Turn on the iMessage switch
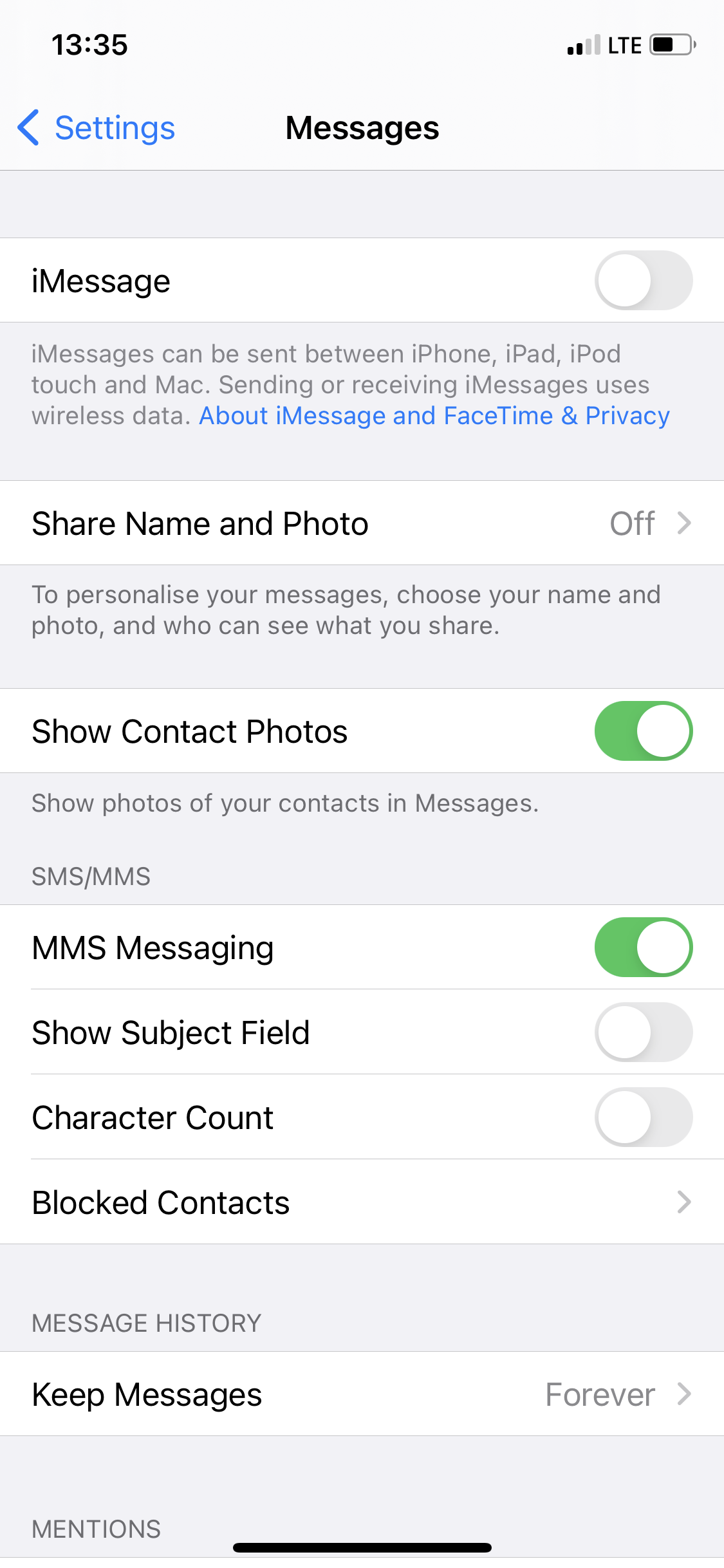 click(x=643, y=281)
